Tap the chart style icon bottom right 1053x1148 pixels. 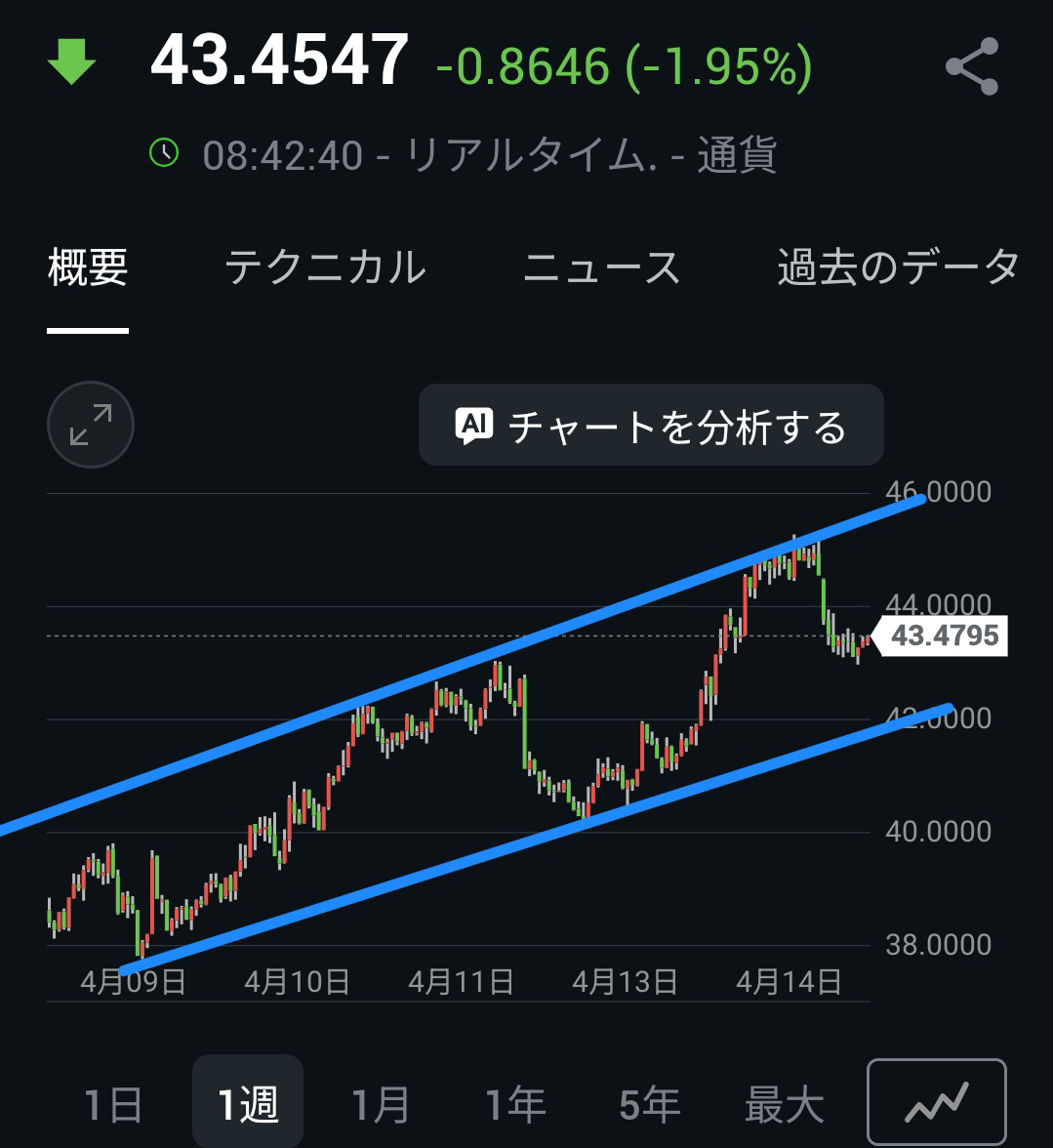click(936, 1101)
